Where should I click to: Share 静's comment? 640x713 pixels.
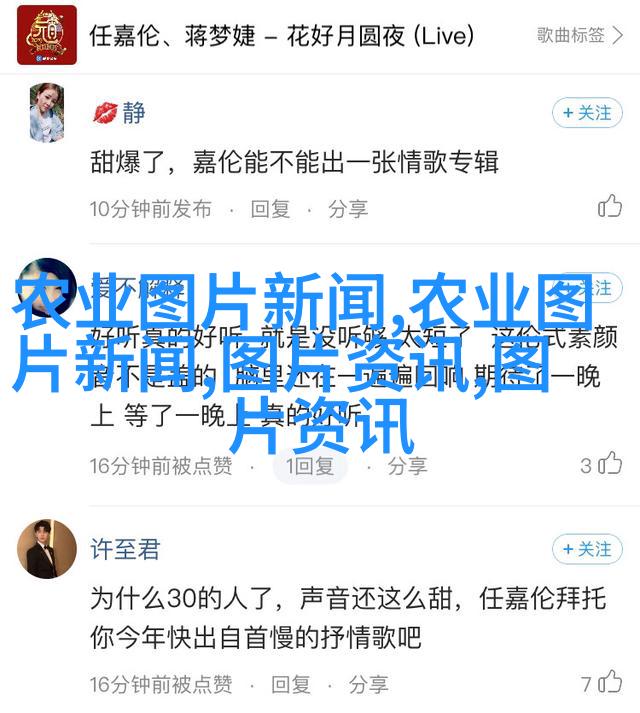pyautogui.click(x=348, y=209)
